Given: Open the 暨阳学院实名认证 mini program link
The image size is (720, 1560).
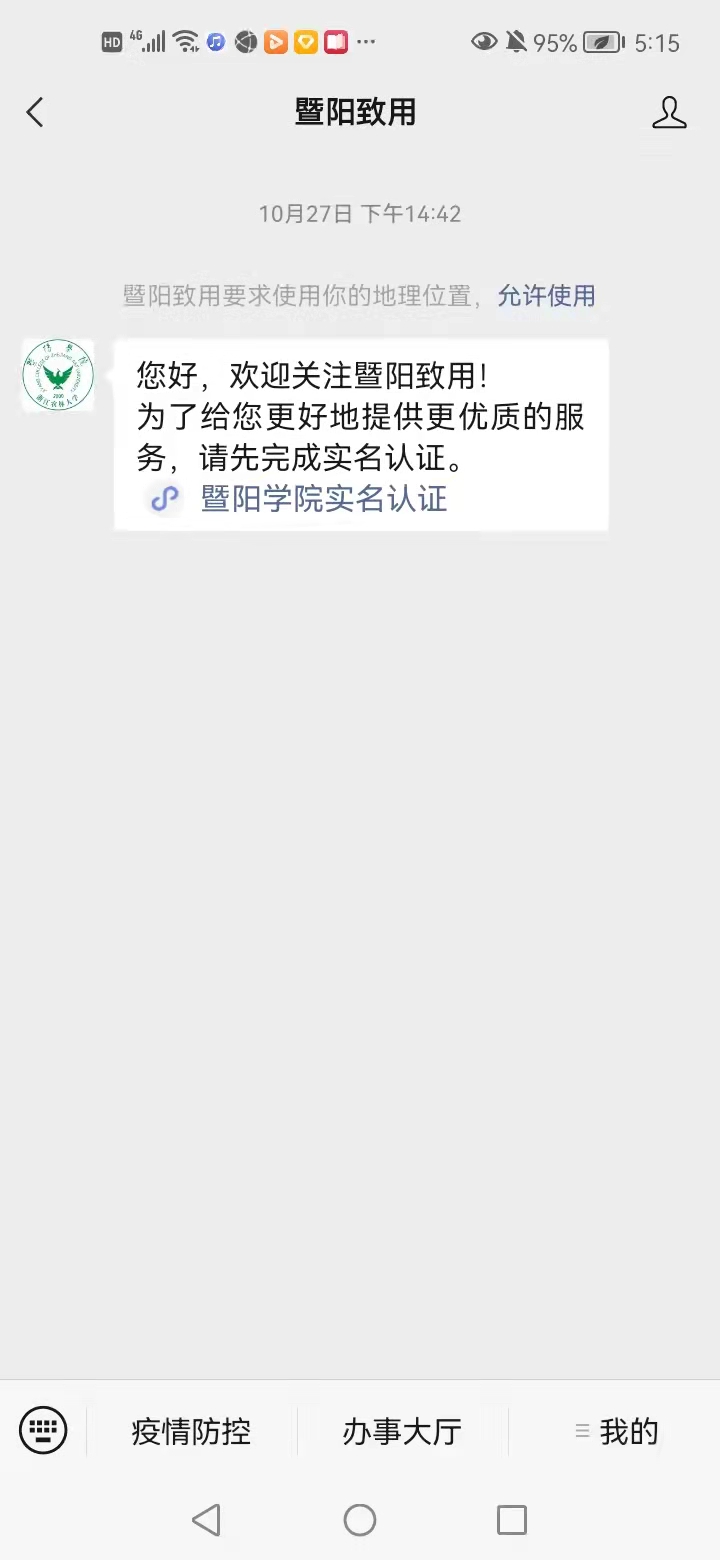Looking at the screenshot, I should pos(323,498).
